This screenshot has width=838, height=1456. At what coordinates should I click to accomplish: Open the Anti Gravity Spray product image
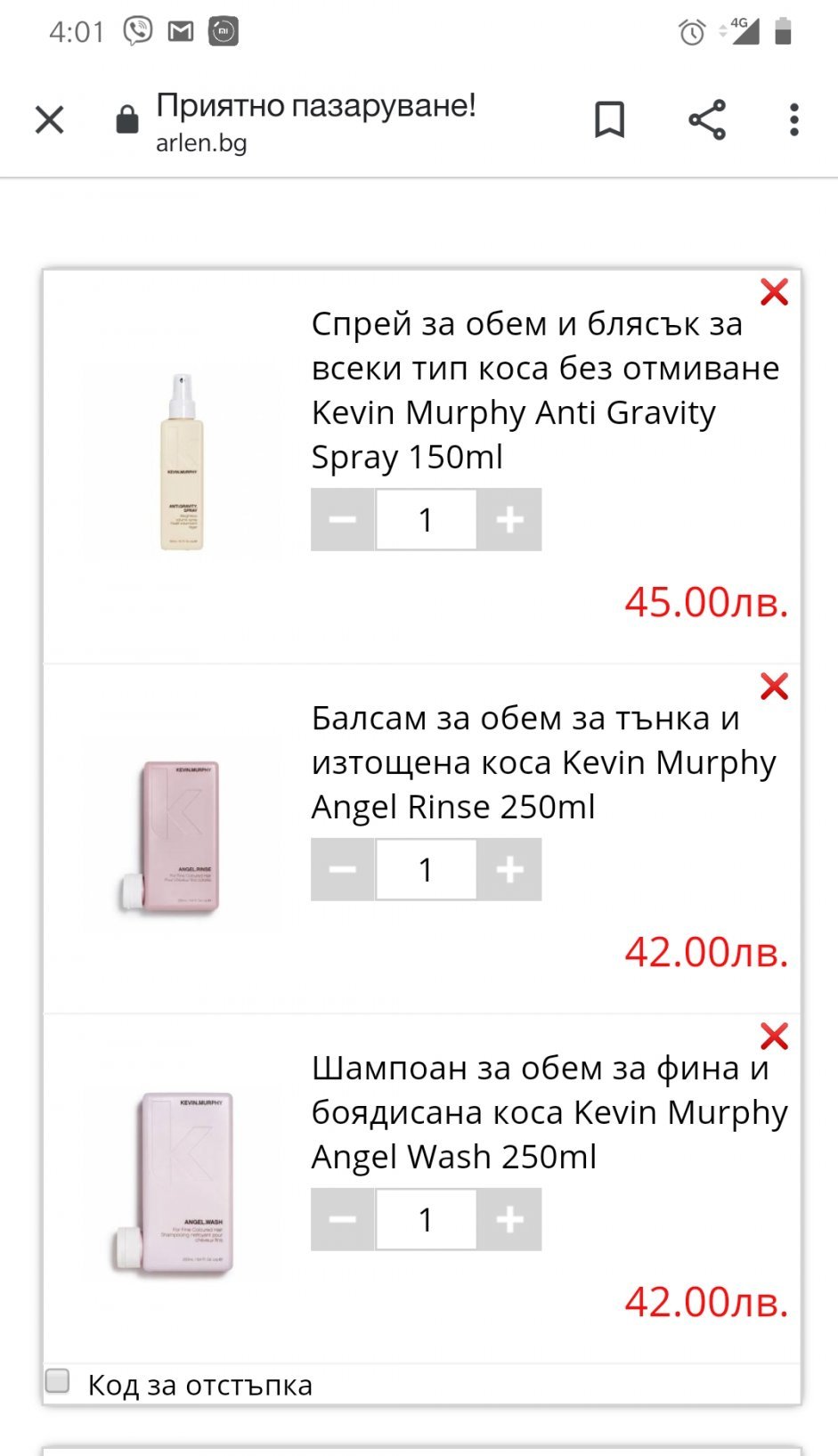(x=183, y=461)
